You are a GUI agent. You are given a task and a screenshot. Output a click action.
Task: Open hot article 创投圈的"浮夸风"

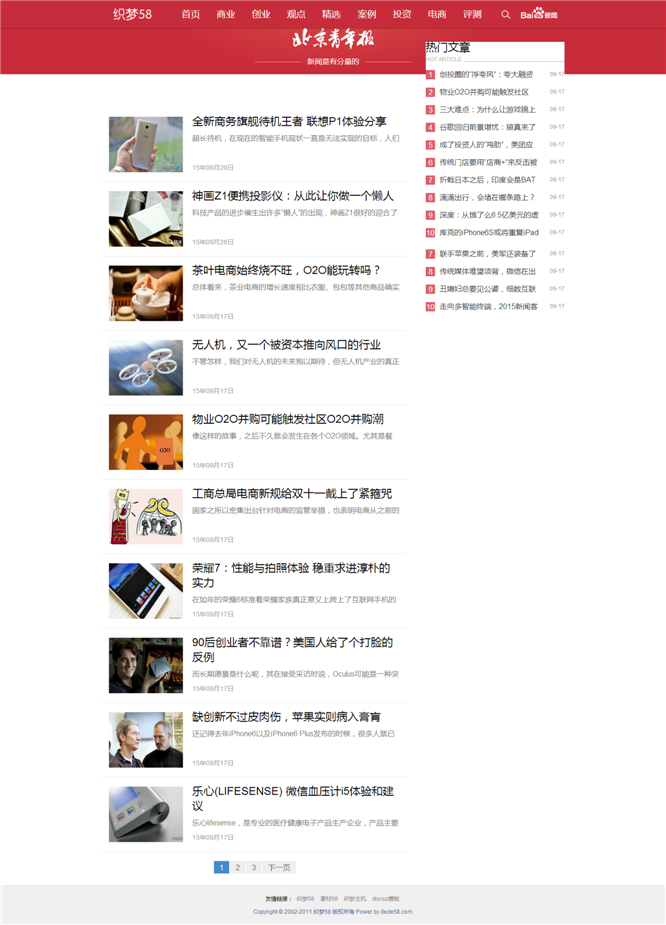(x=486, y=75)
